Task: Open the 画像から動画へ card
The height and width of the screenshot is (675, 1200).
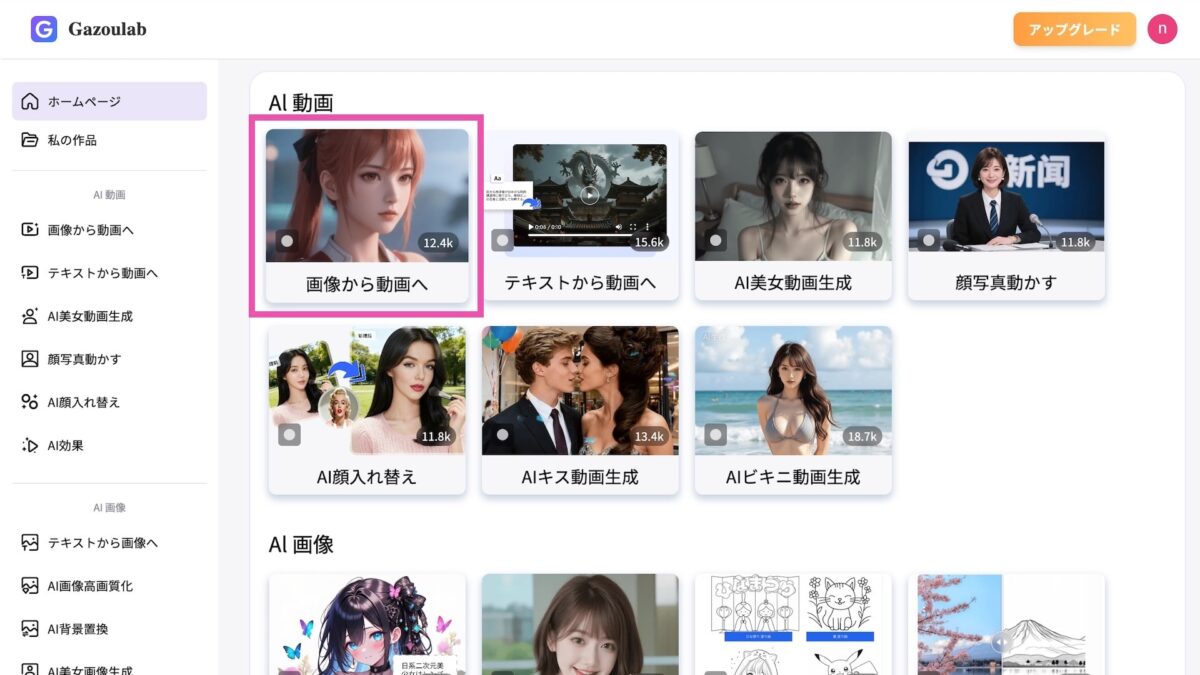Action: click(367, 214)
